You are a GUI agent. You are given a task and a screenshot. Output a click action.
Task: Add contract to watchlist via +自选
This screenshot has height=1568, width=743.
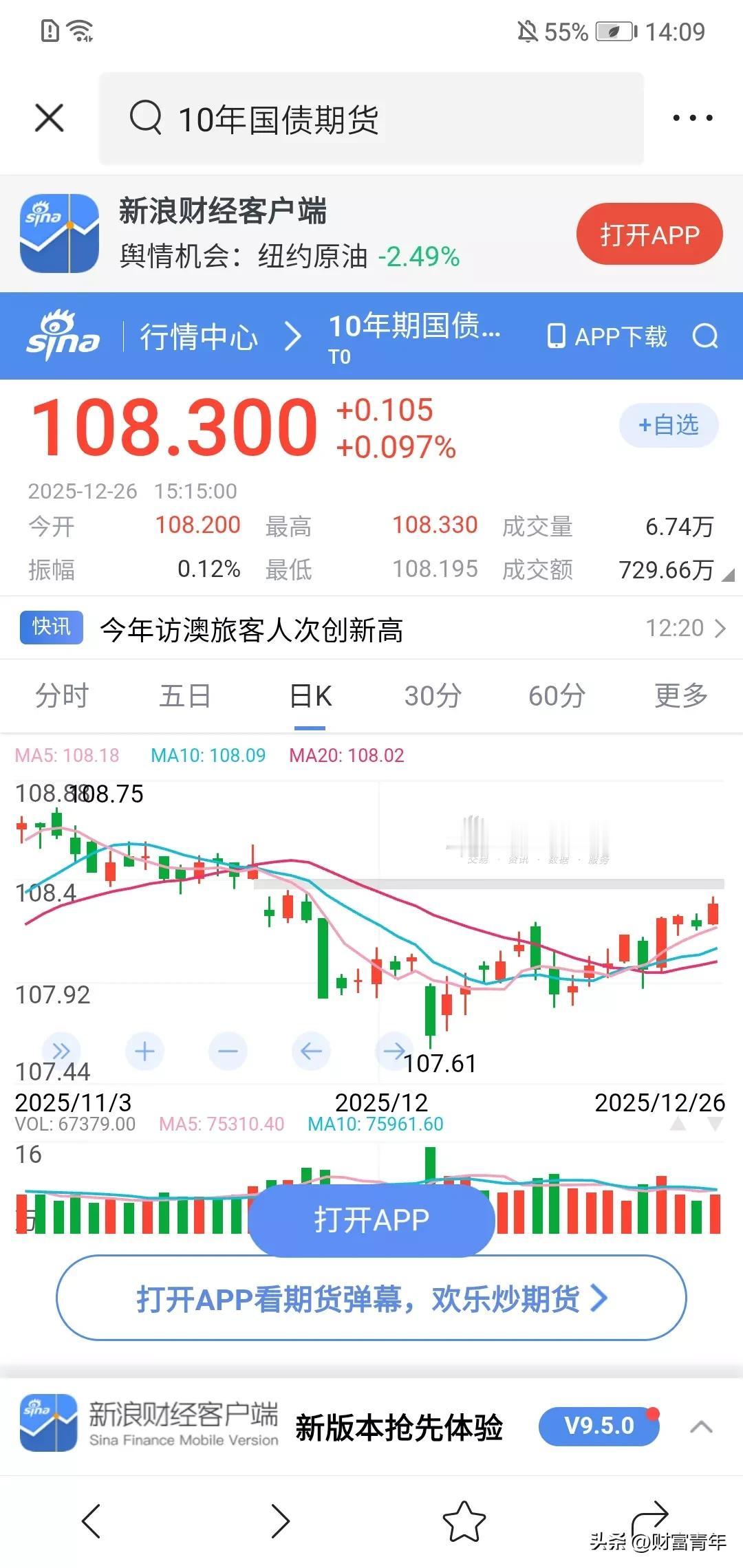click(668, 426)
